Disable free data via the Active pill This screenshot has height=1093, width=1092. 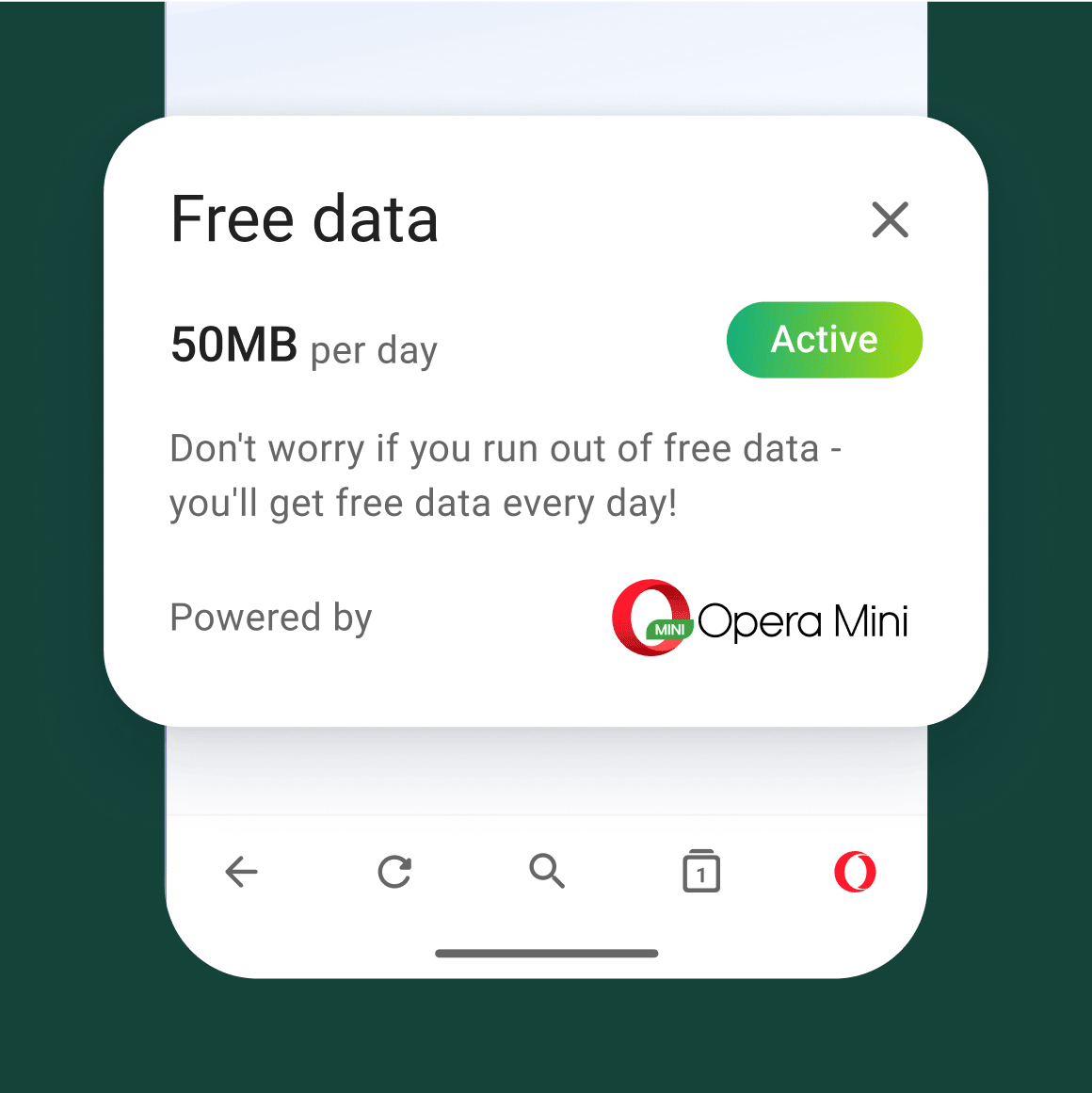click(x=825, y=340)
